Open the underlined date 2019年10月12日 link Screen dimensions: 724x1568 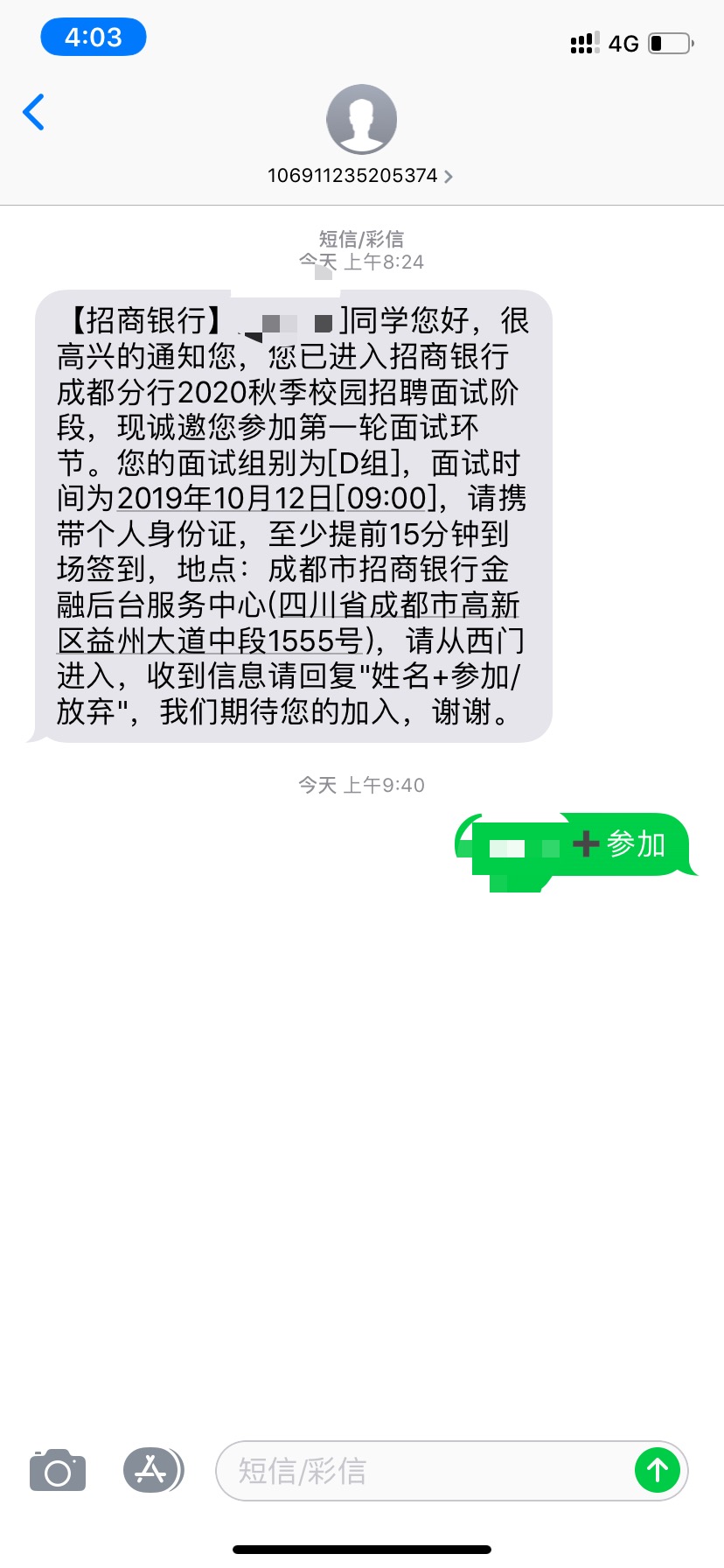224,499
